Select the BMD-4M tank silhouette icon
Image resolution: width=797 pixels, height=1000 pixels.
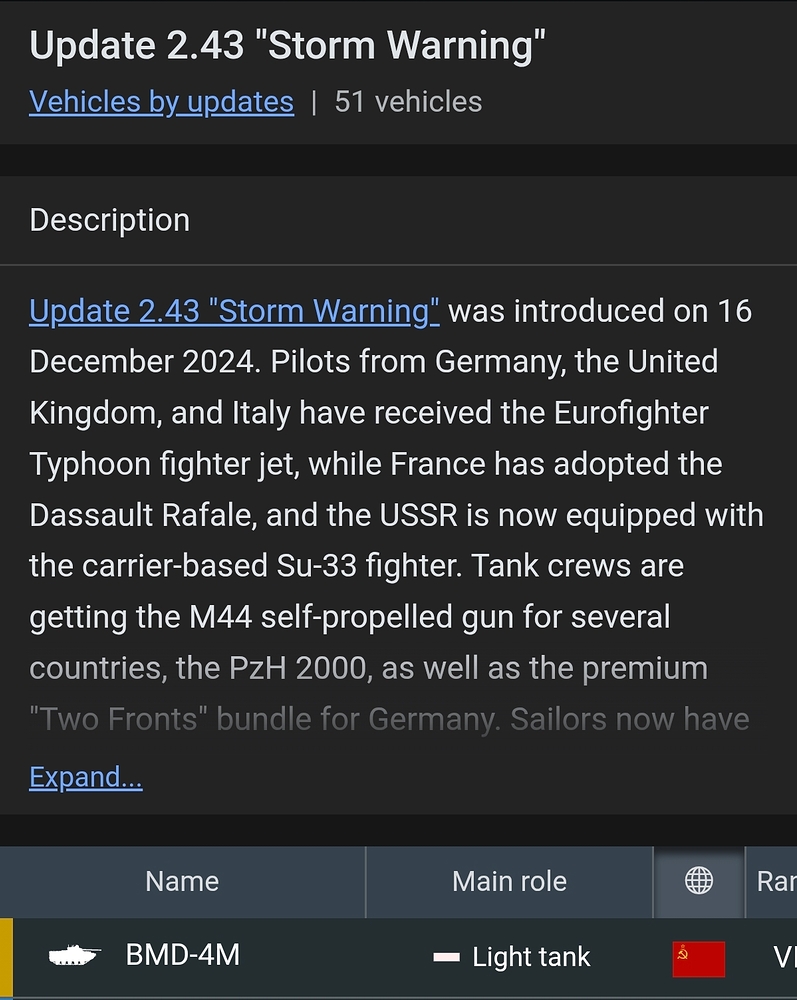(x=72, y=956)
